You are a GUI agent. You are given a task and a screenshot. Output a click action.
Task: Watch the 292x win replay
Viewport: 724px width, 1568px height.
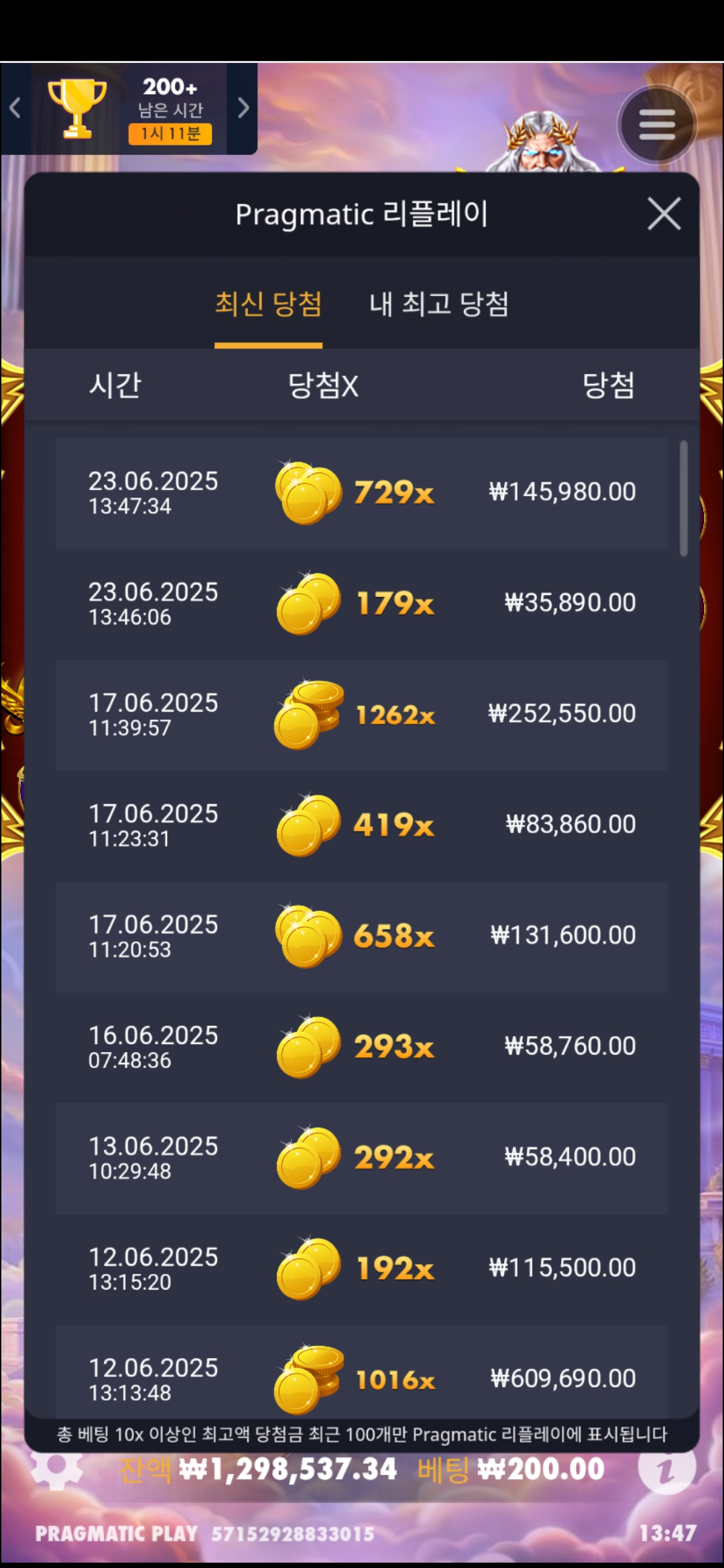[x=362, y=1158]
